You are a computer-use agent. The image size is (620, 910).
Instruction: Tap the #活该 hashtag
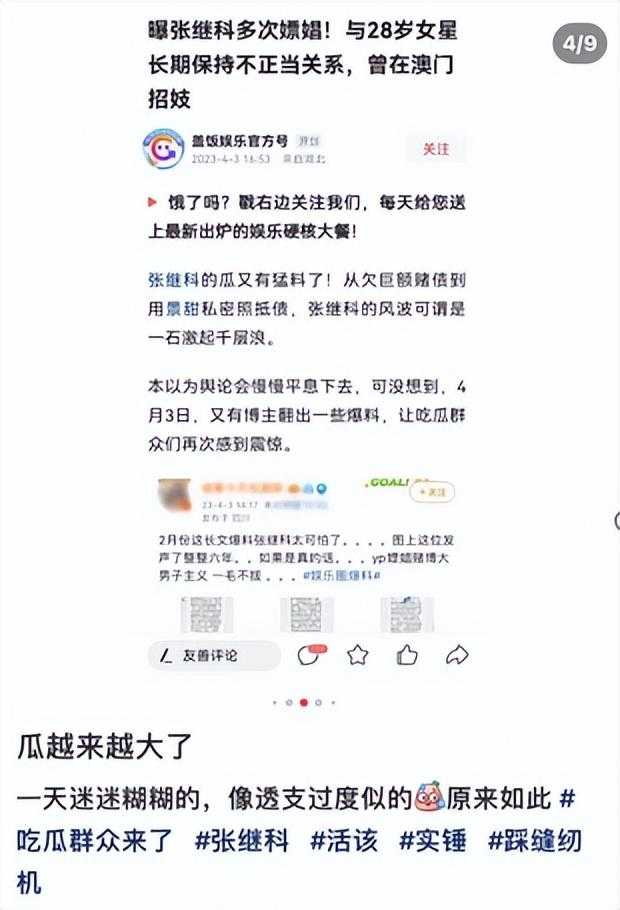[x=344, y=840]
